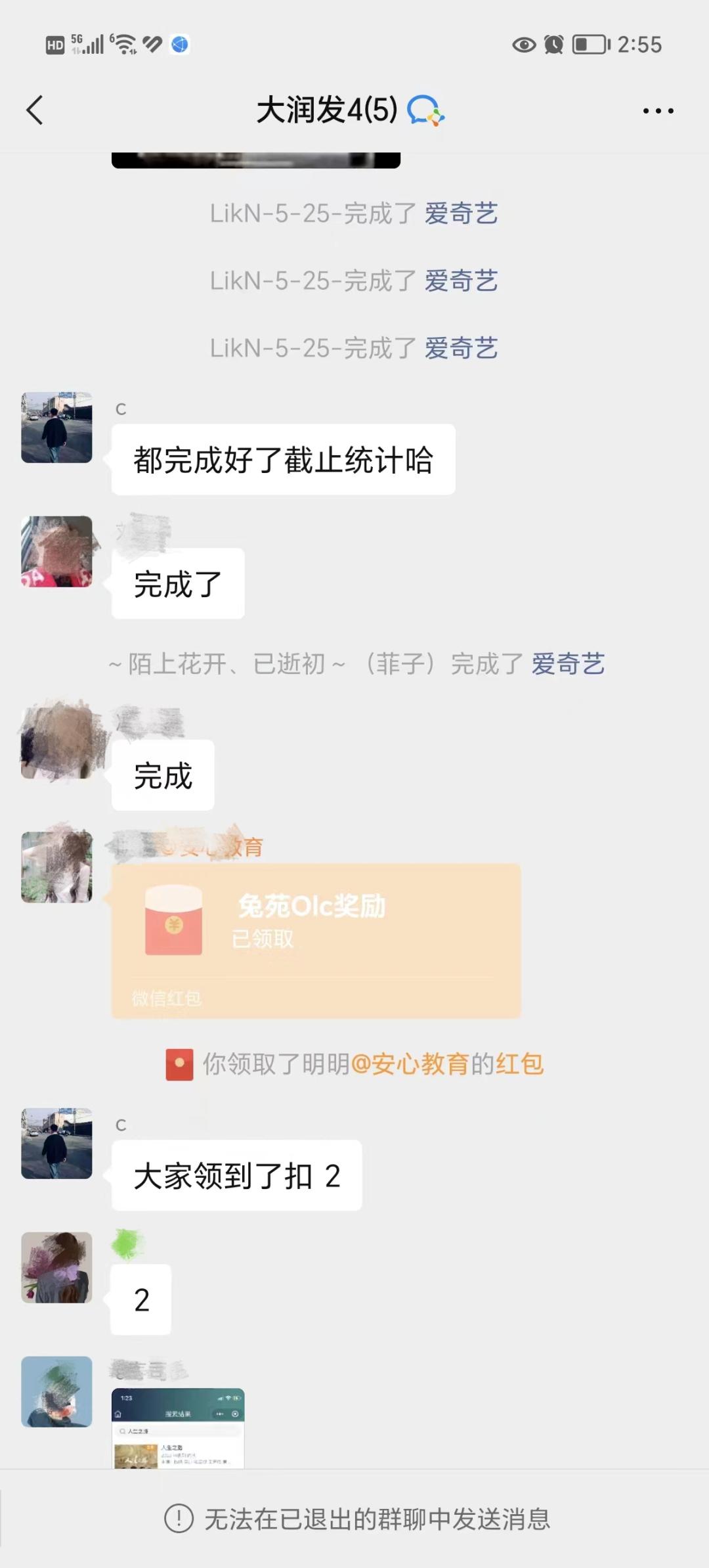Tap user c's street photo avatar

56,427
